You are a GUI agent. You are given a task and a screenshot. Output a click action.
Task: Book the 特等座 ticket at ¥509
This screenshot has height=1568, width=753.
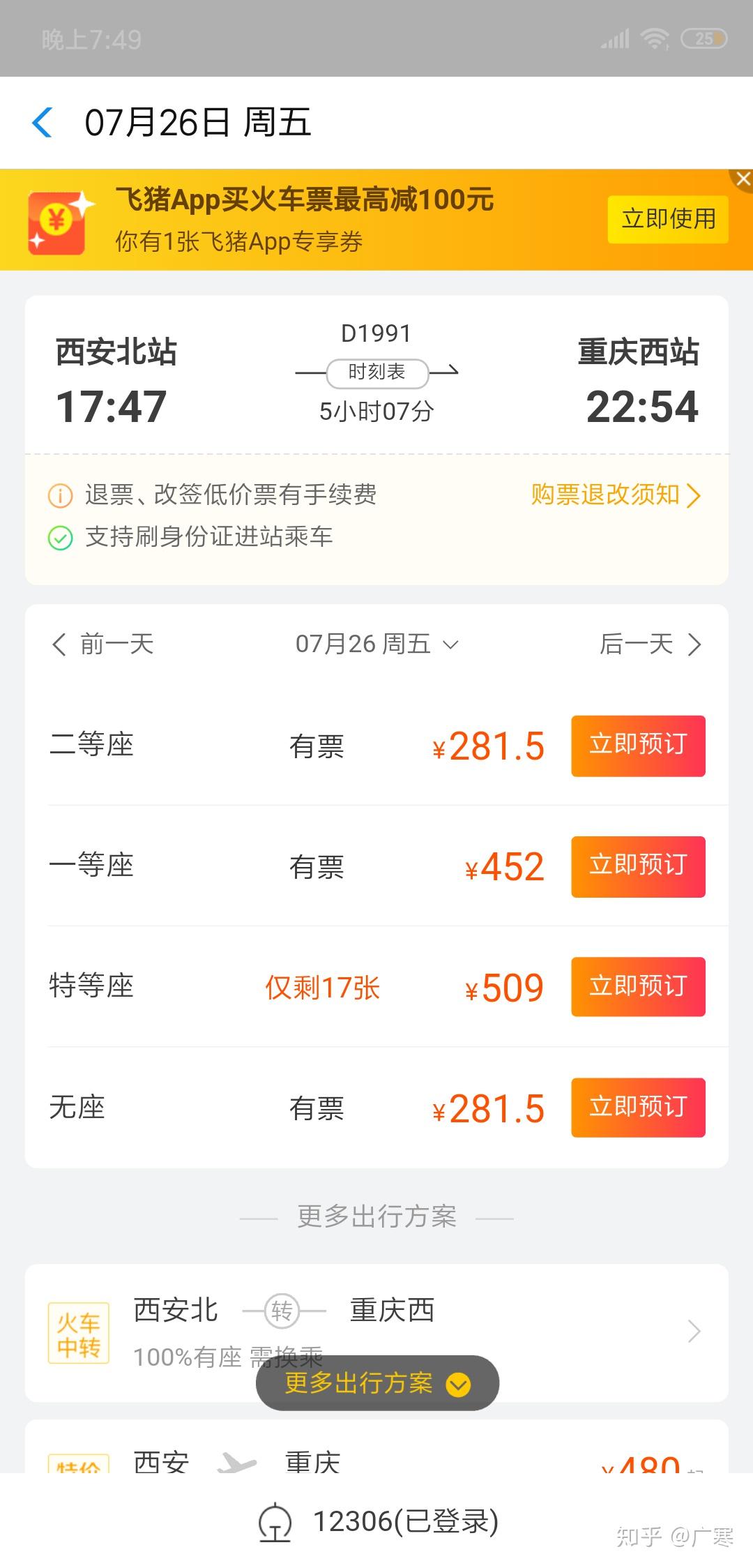click(x=638, y=987)
